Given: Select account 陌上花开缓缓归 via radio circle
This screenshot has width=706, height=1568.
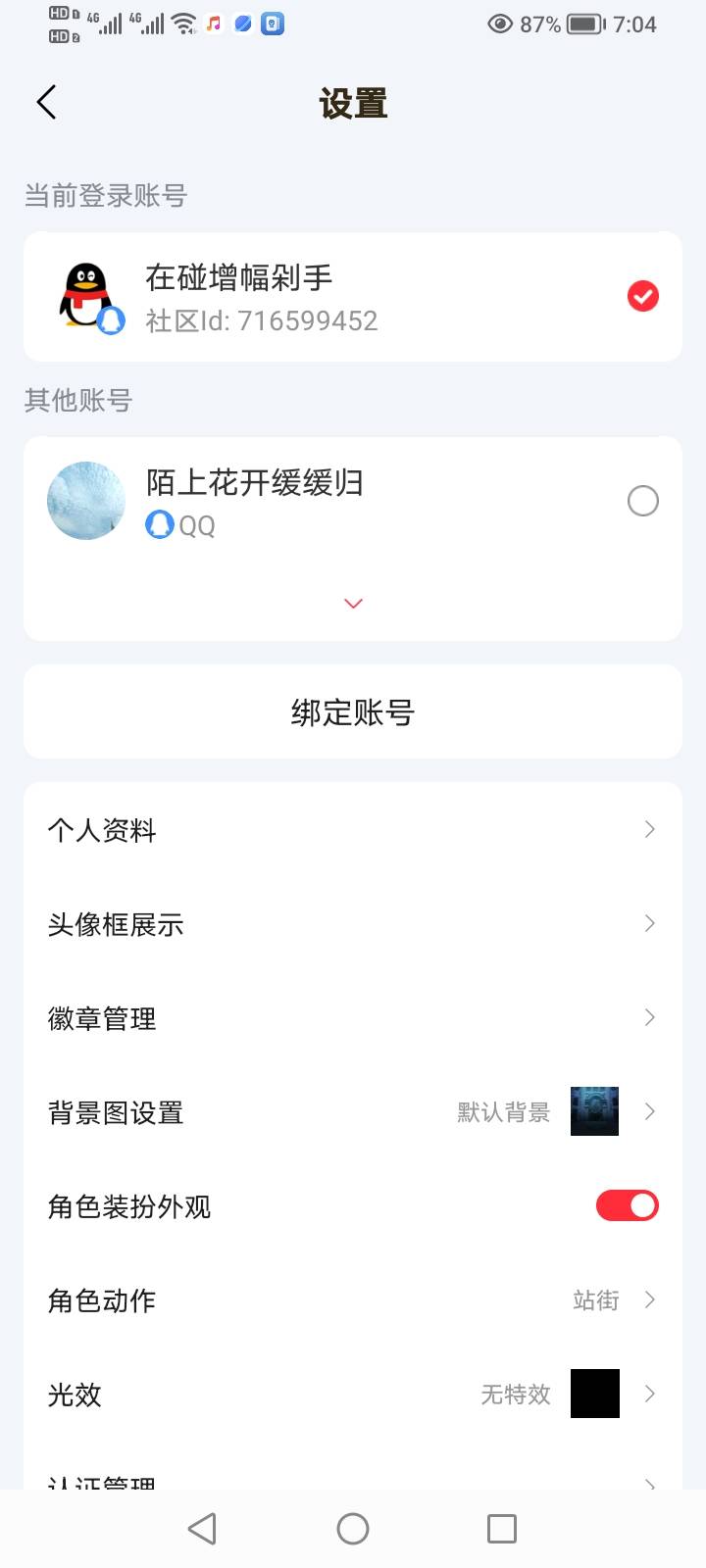Looking at the screenshot, I should coord(643,501).
